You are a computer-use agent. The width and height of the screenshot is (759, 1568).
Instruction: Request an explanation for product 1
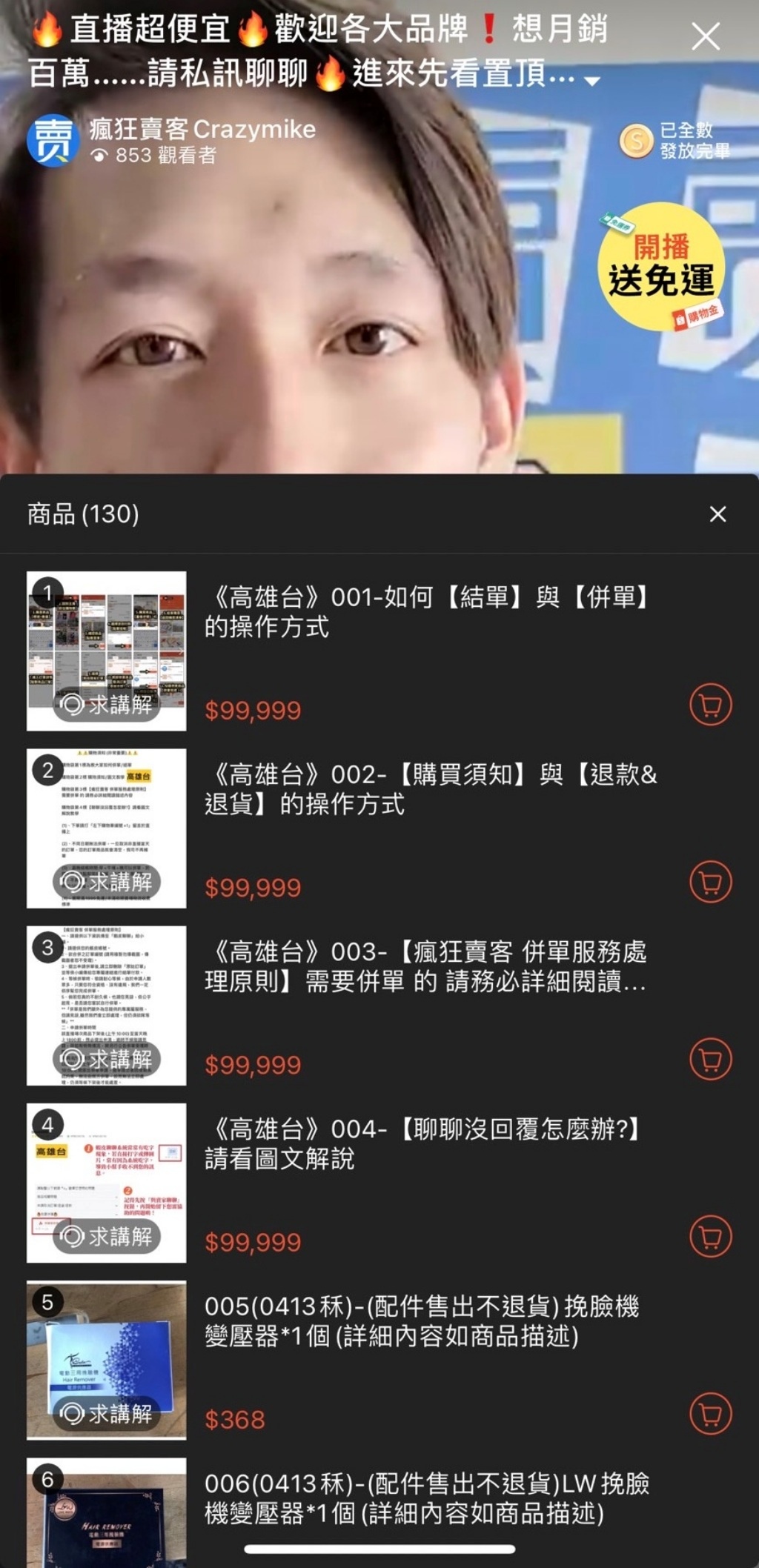click(107, 704)
